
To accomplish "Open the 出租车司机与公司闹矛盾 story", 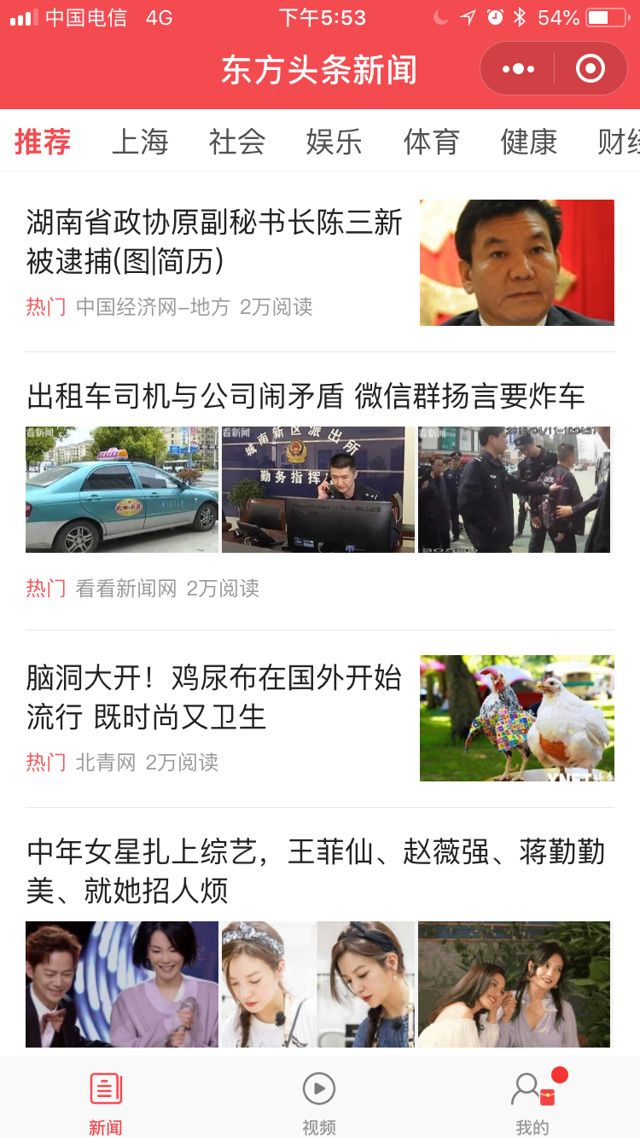I will point(305,396).
